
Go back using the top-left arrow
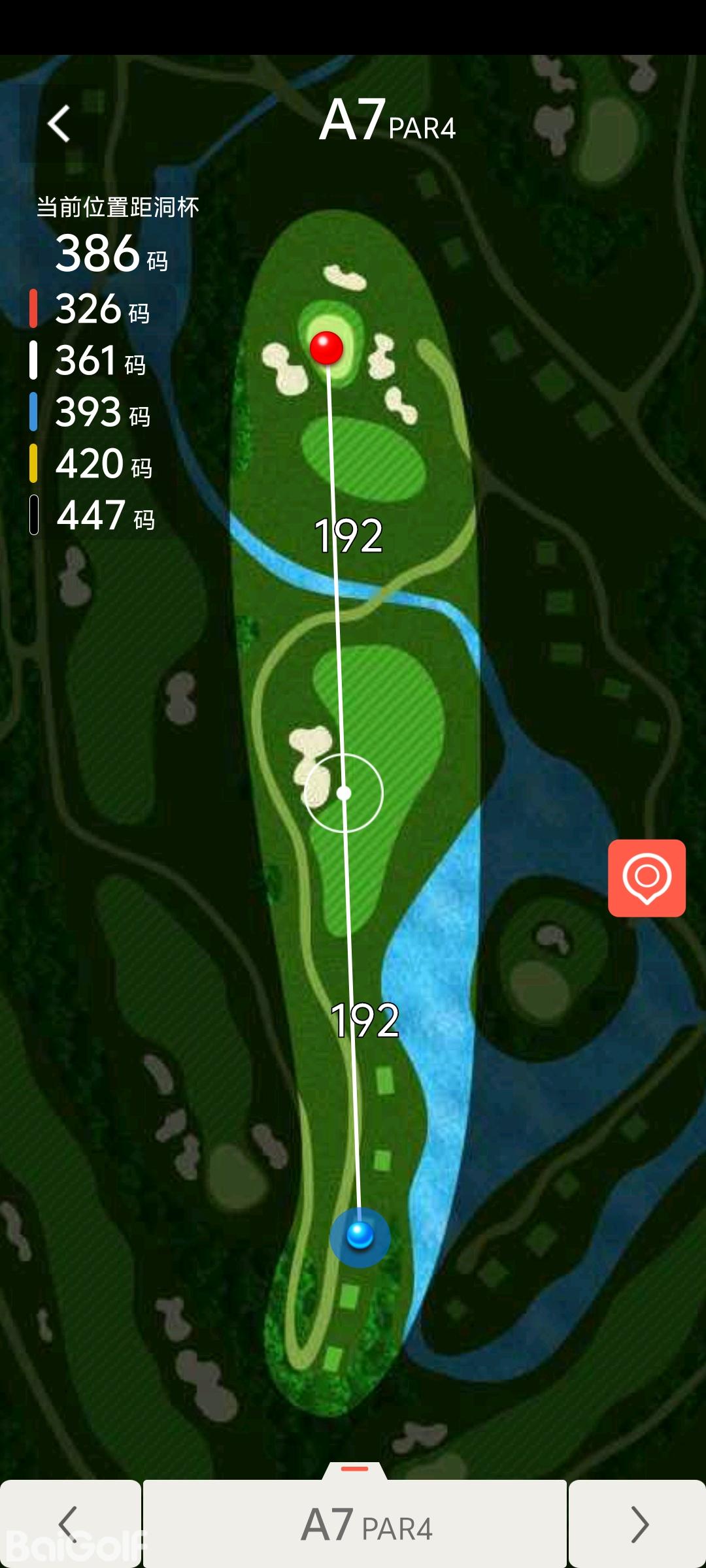click(x=59, y=123)
